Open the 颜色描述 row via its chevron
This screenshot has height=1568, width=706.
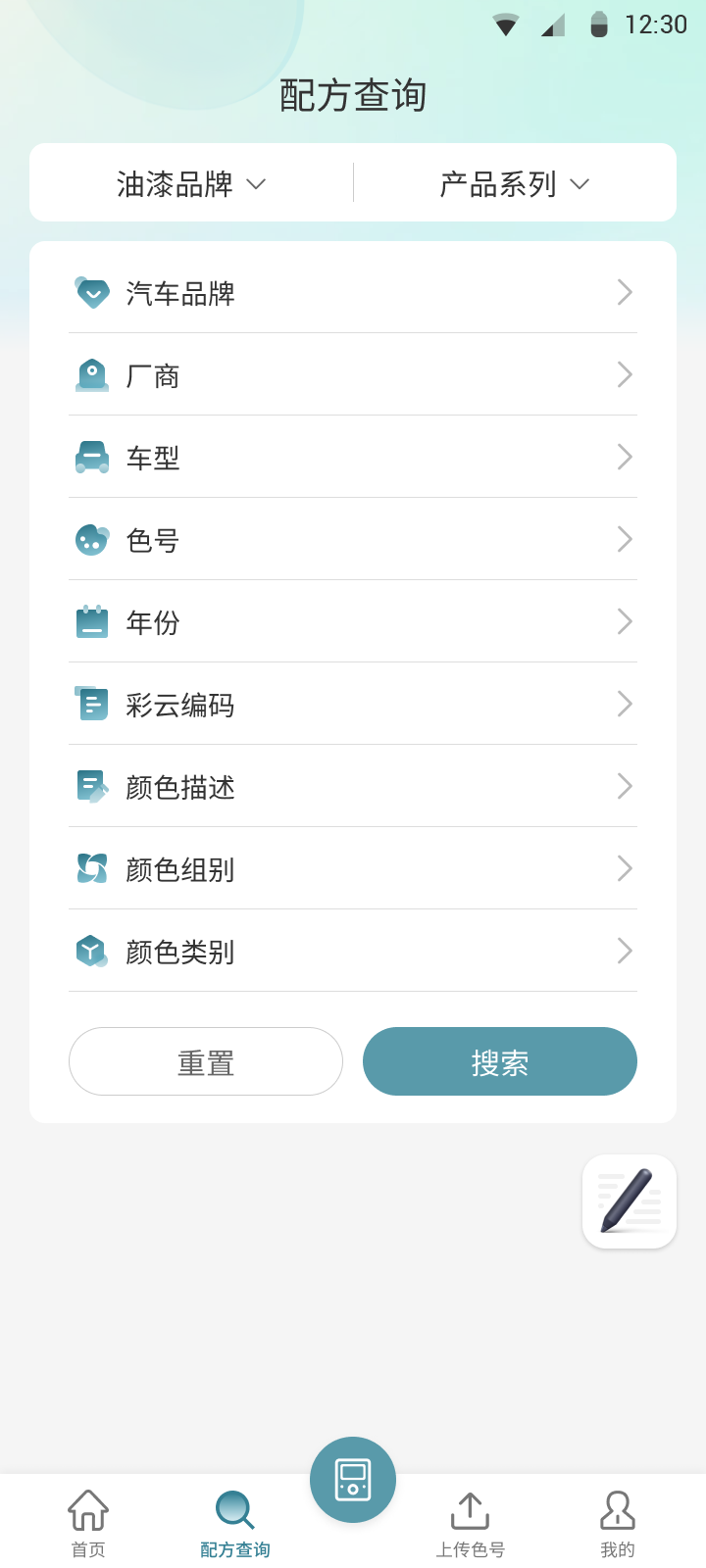tap(625, 786)
